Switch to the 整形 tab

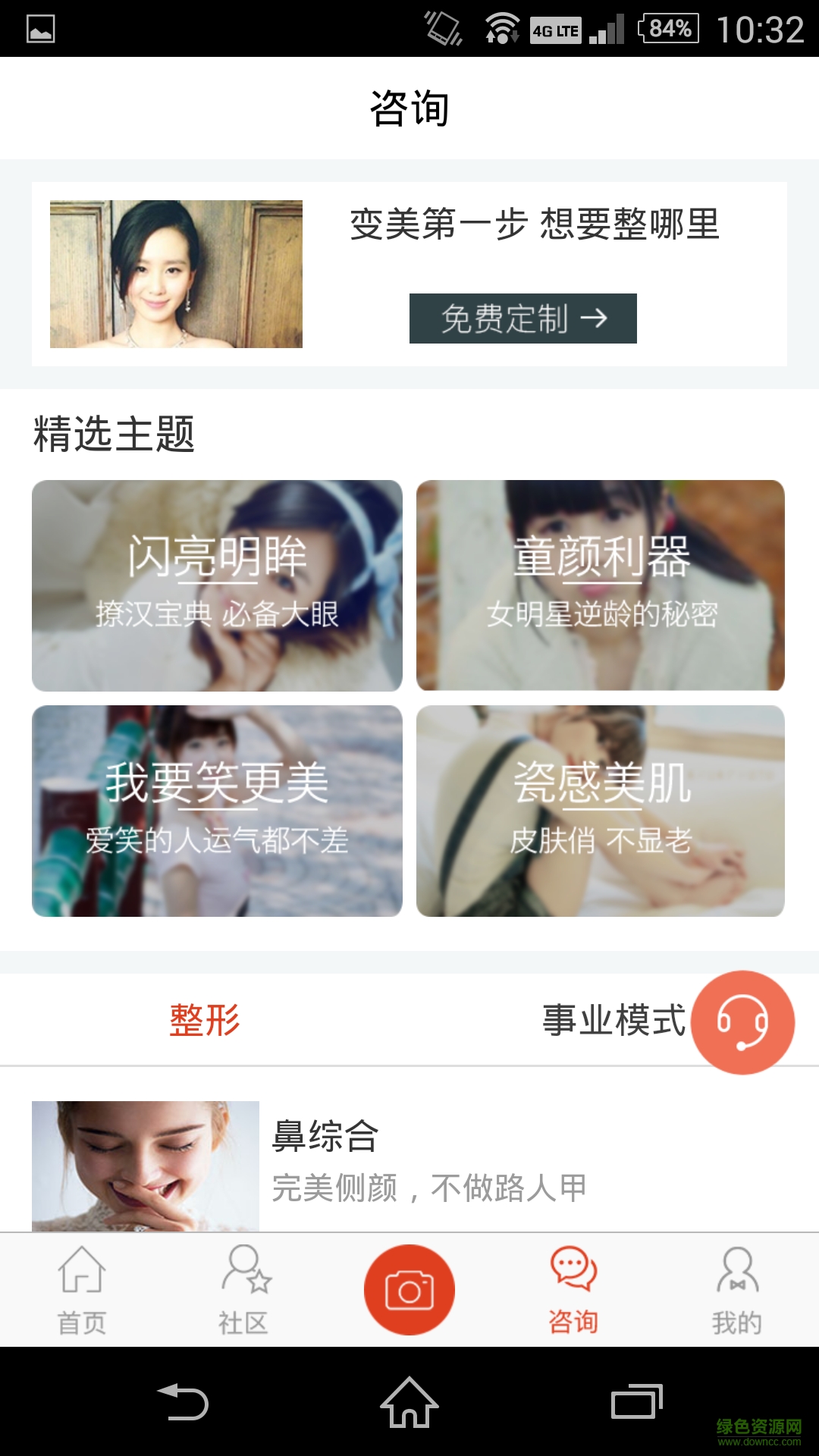[205, 1020]
